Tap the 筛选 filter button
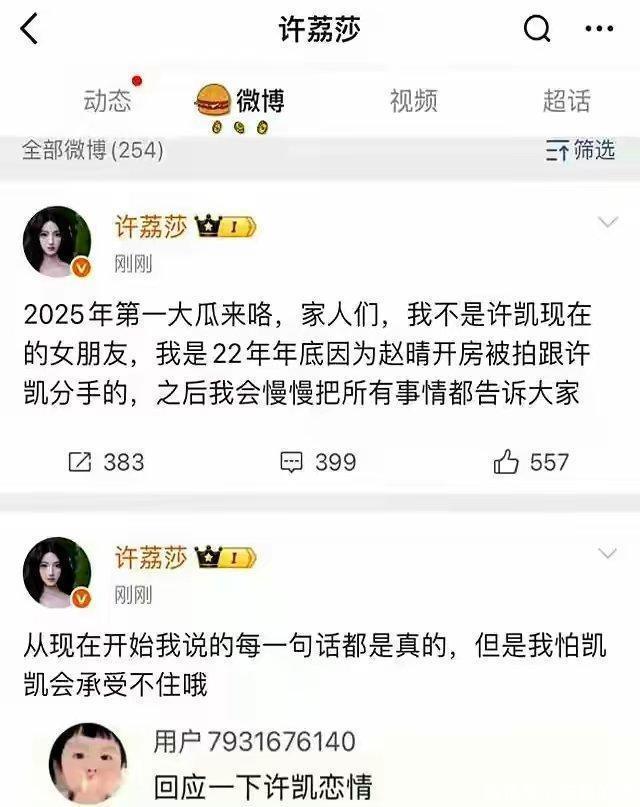 tap(580, 150)
